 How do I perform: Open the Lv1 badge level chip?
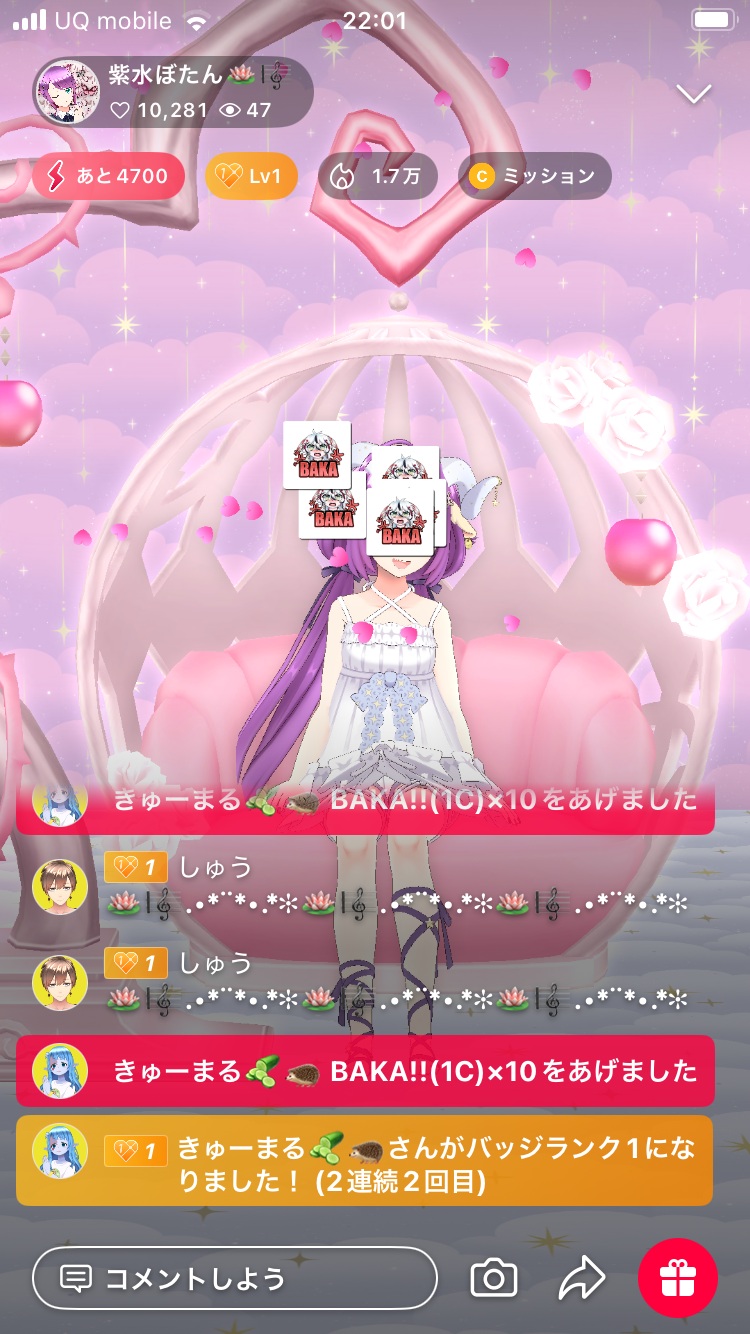point(251,177)
